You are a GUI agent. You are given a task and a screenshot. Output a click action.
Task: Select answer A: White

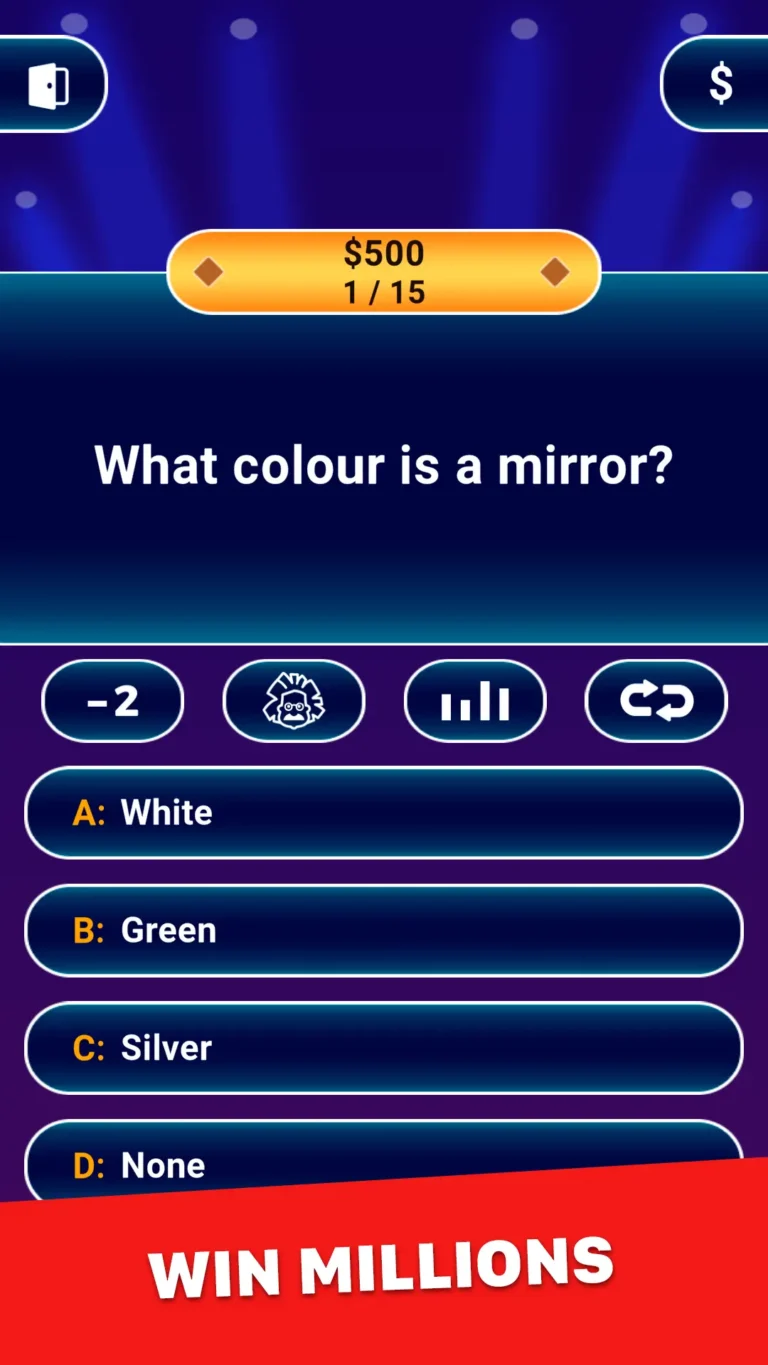point(384,812)
